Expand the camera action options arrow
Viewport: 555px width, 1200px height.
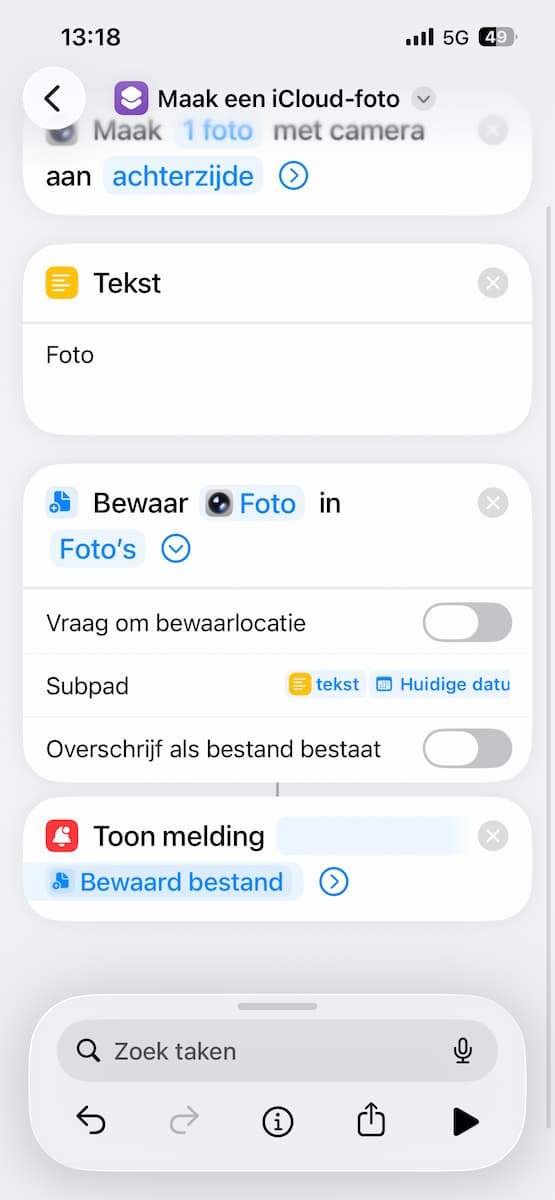tap(293, 177)
